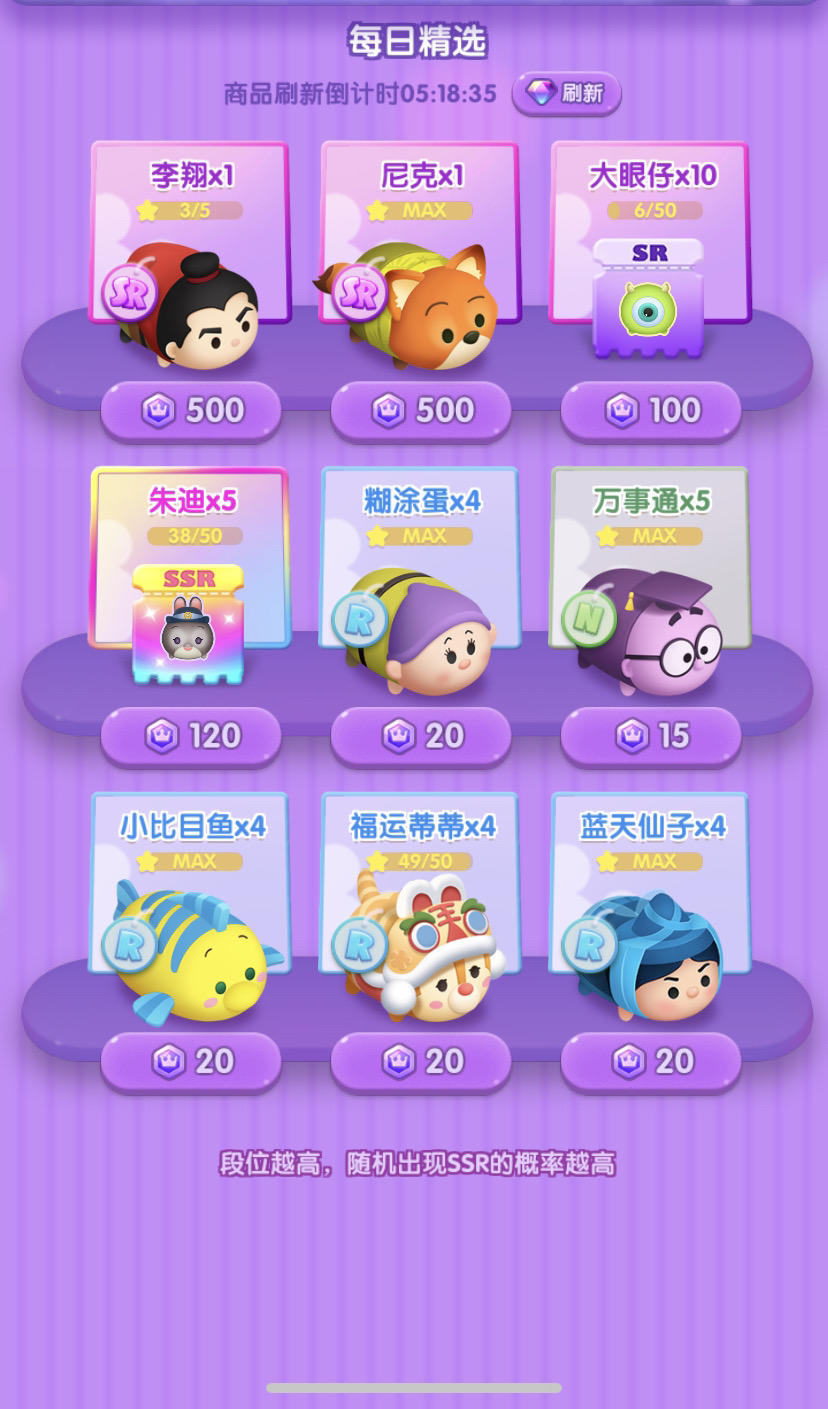Buy 尼克x1 with the 500 price button
Image resolution: width=828 pixels, height=1409 pixels.
(421, 410)
